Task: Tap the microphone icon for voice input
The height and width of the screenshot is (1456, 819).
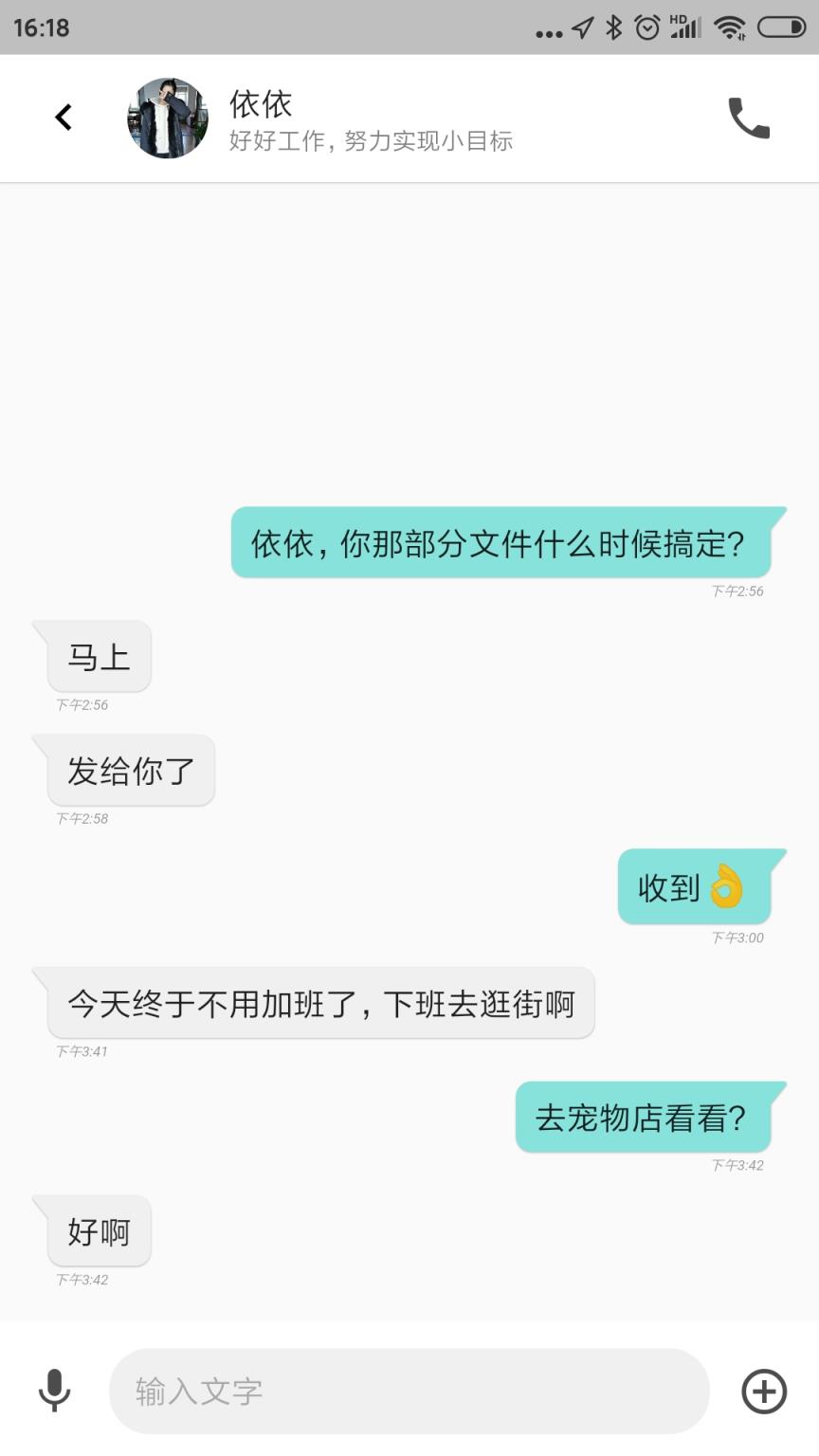Action: click(x=55, y=1391)
